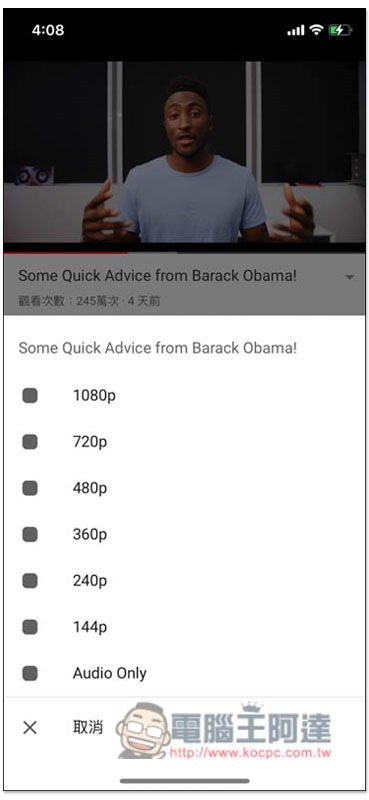Viewport: 369px width, 800px height.
Task: Expand the video description arrow
Action: point(350,277)
